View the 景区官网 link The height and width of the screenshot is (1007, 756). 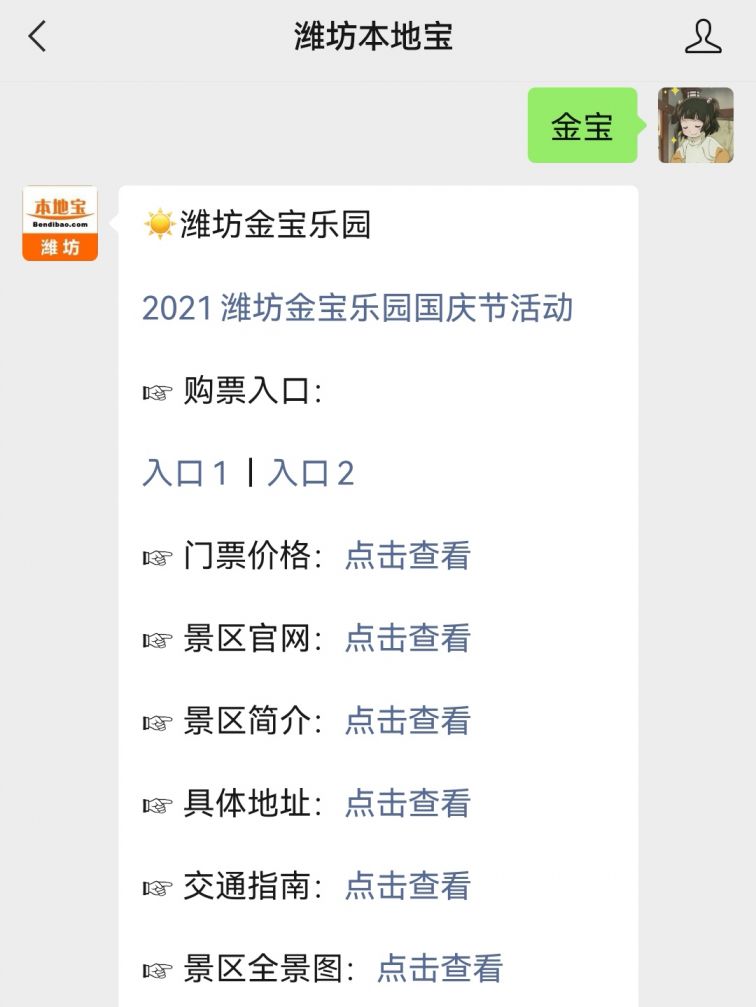[x=407, y=638]
